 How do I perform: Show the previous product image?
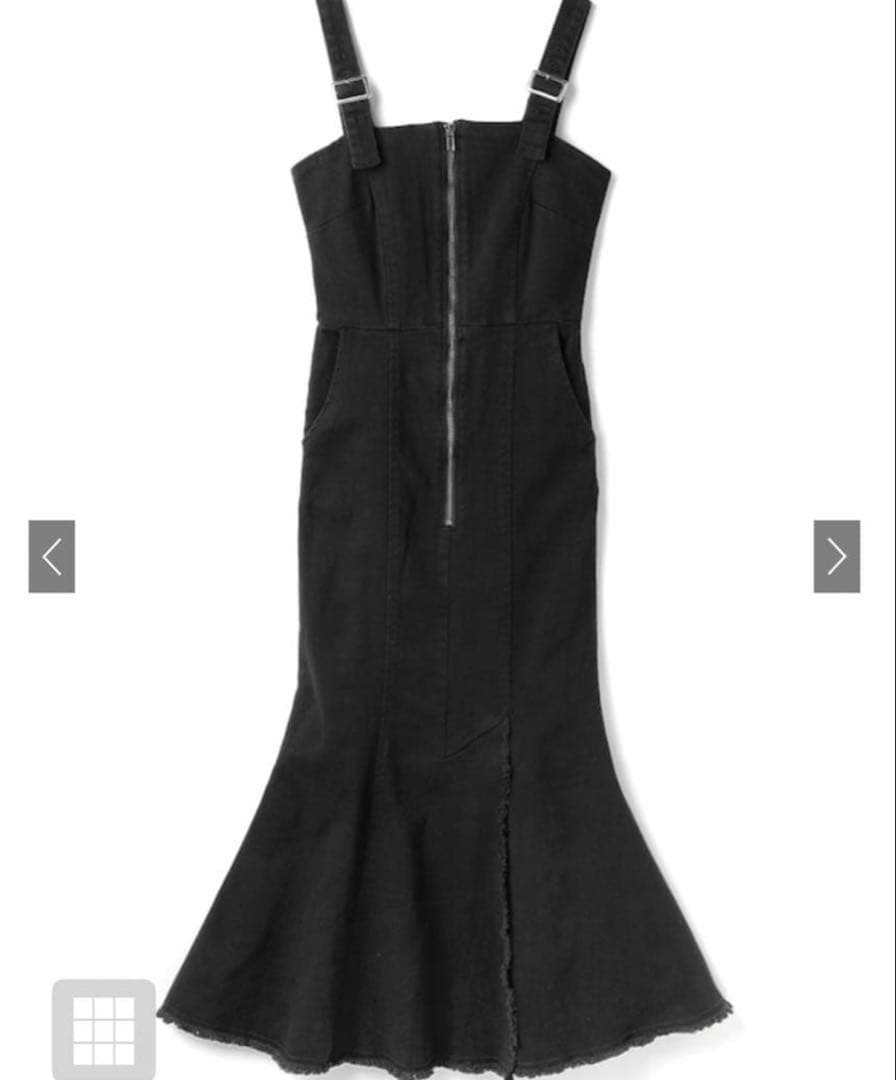point(52,556)
